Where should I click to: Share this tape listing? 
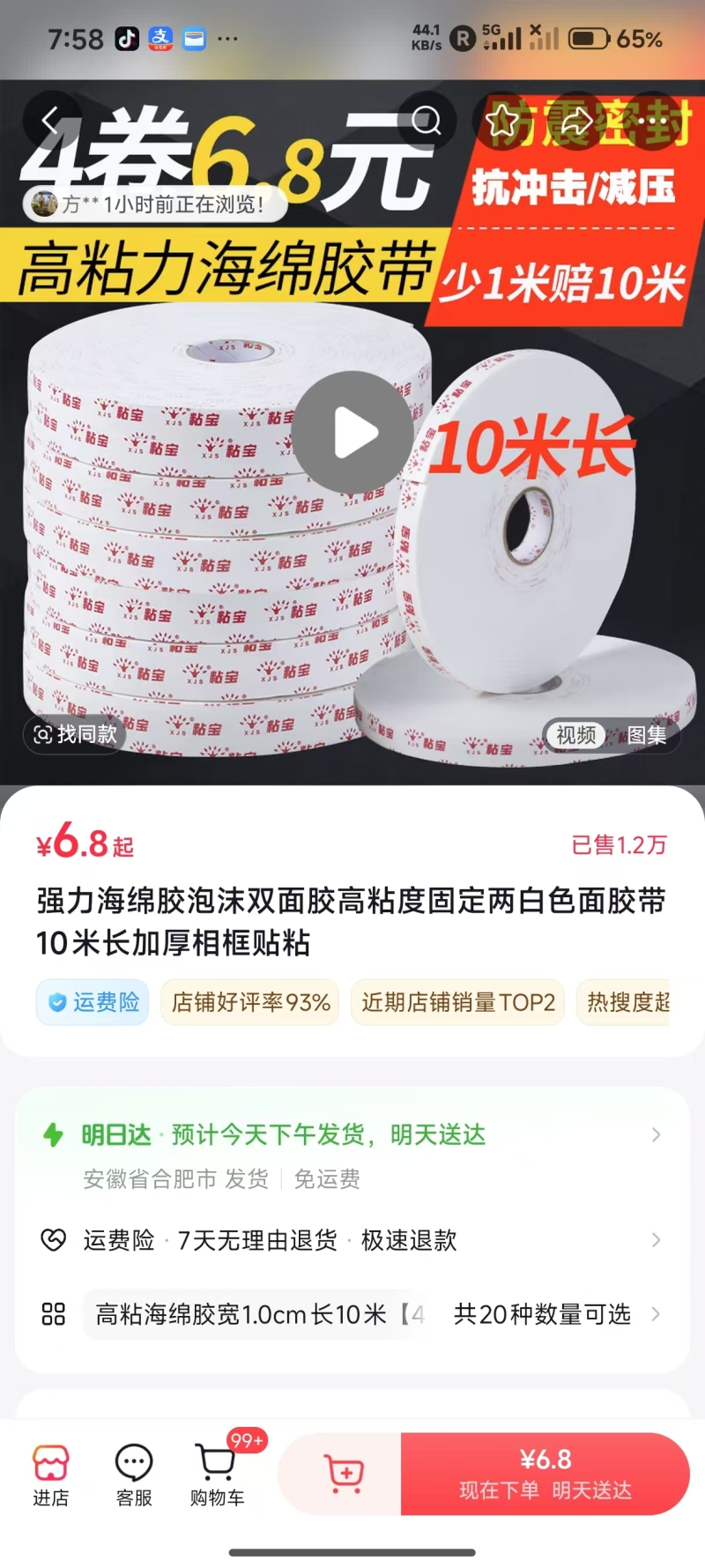click(577, 121)
